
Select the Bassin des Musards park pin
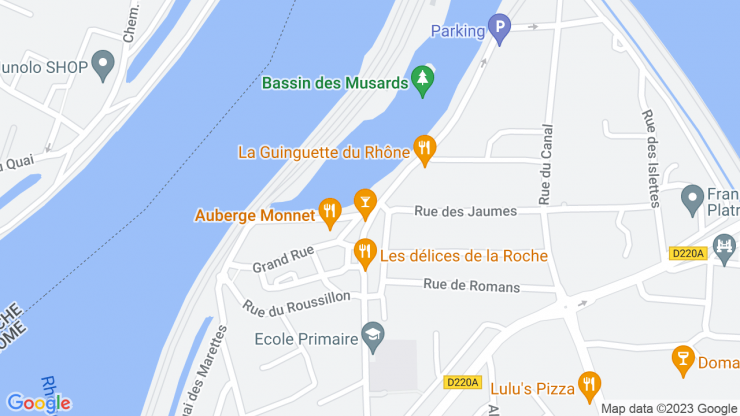point(423,80)
